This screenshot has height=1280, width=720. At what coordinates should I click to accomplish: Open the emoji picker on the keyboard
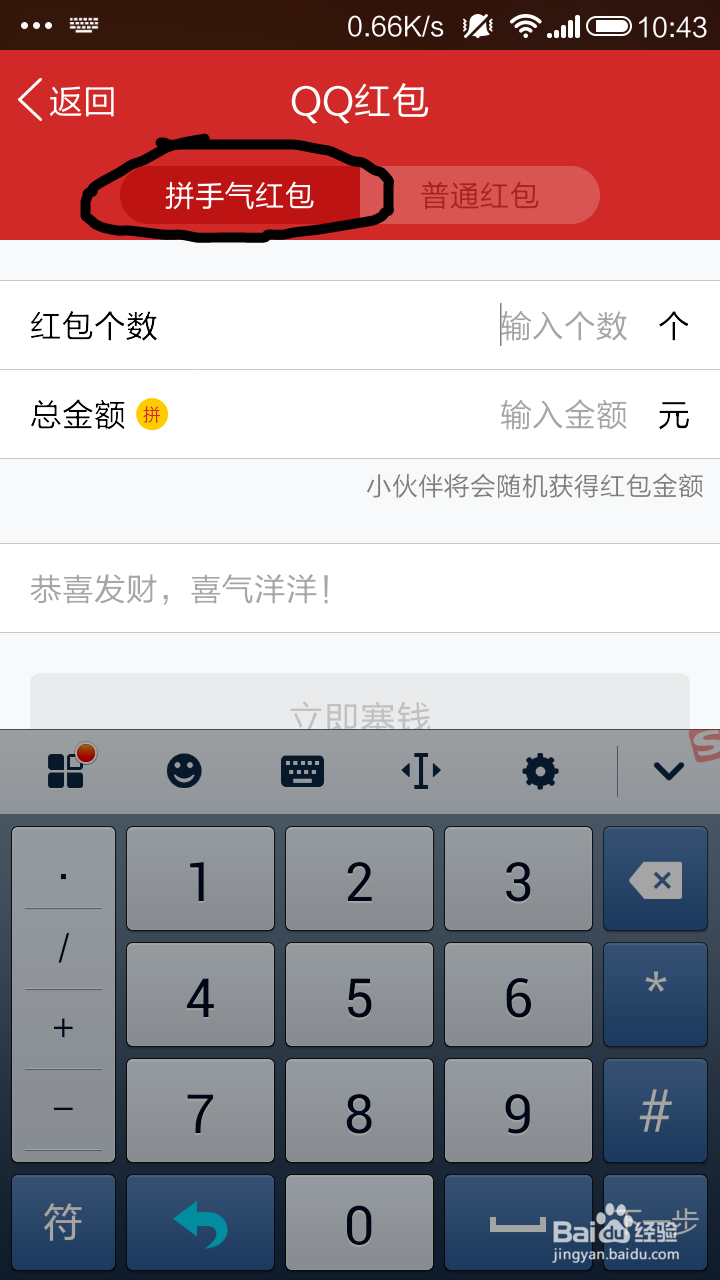[184, 771]
